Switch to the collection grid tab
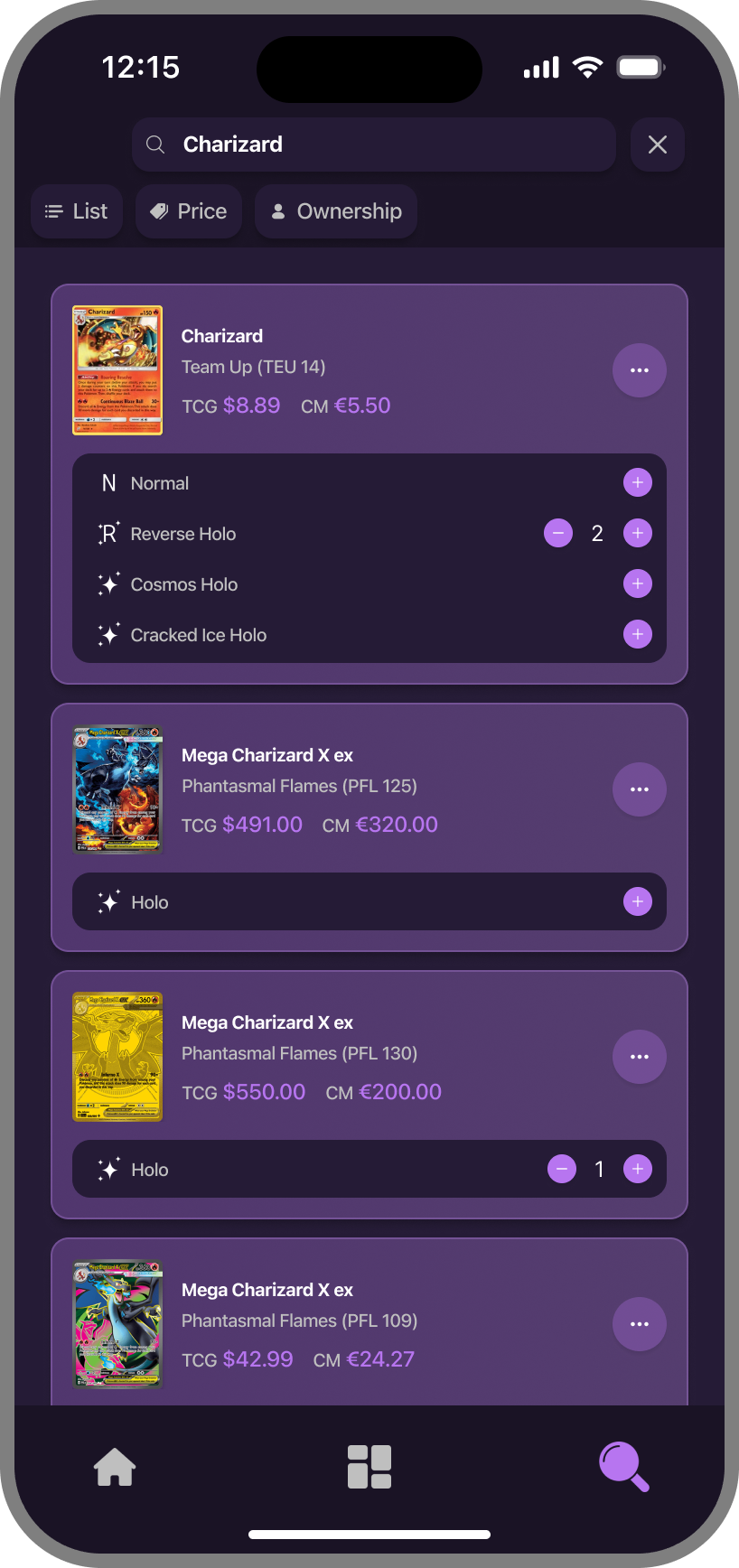This screenshot has width=739, height=1568. click(369, 1467)
